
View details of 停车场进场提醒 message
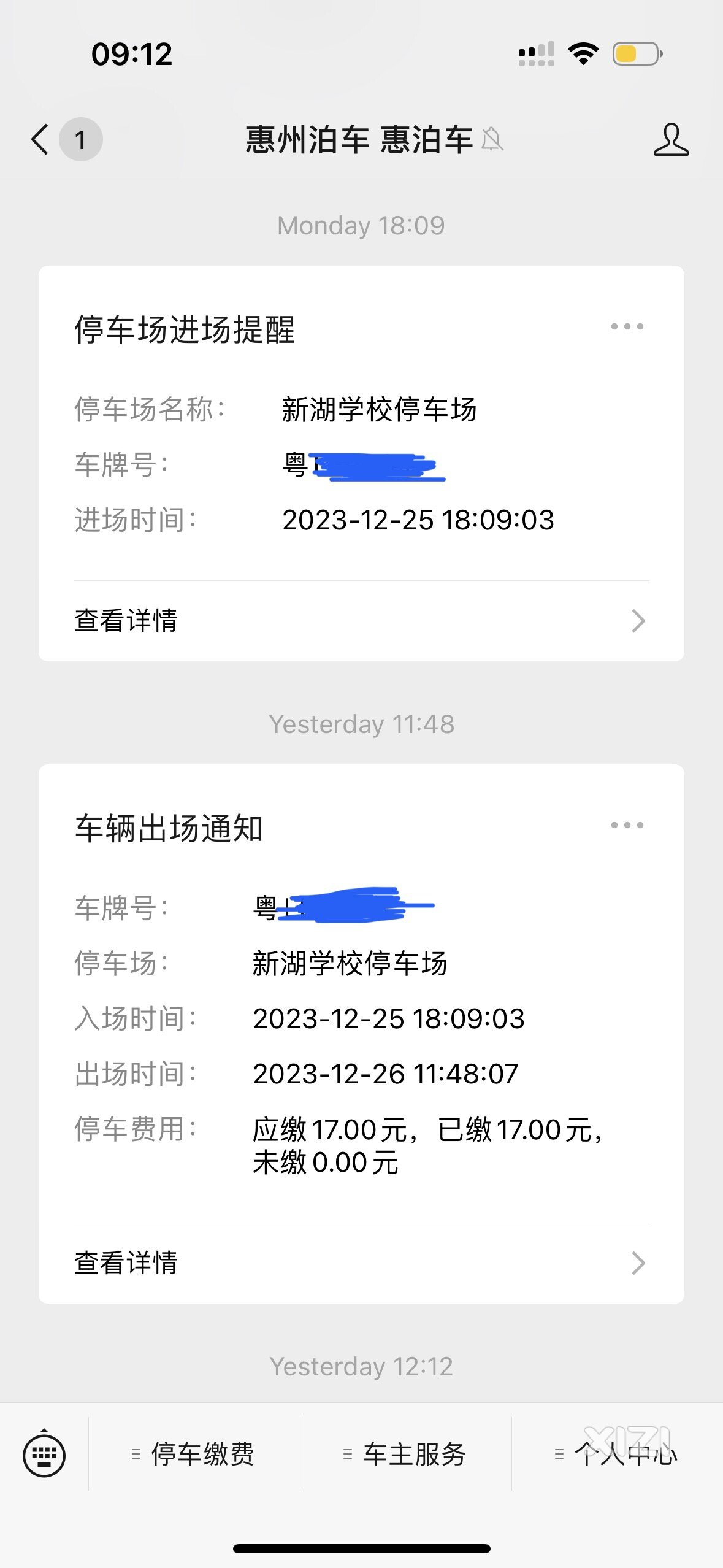click(361, 621)
